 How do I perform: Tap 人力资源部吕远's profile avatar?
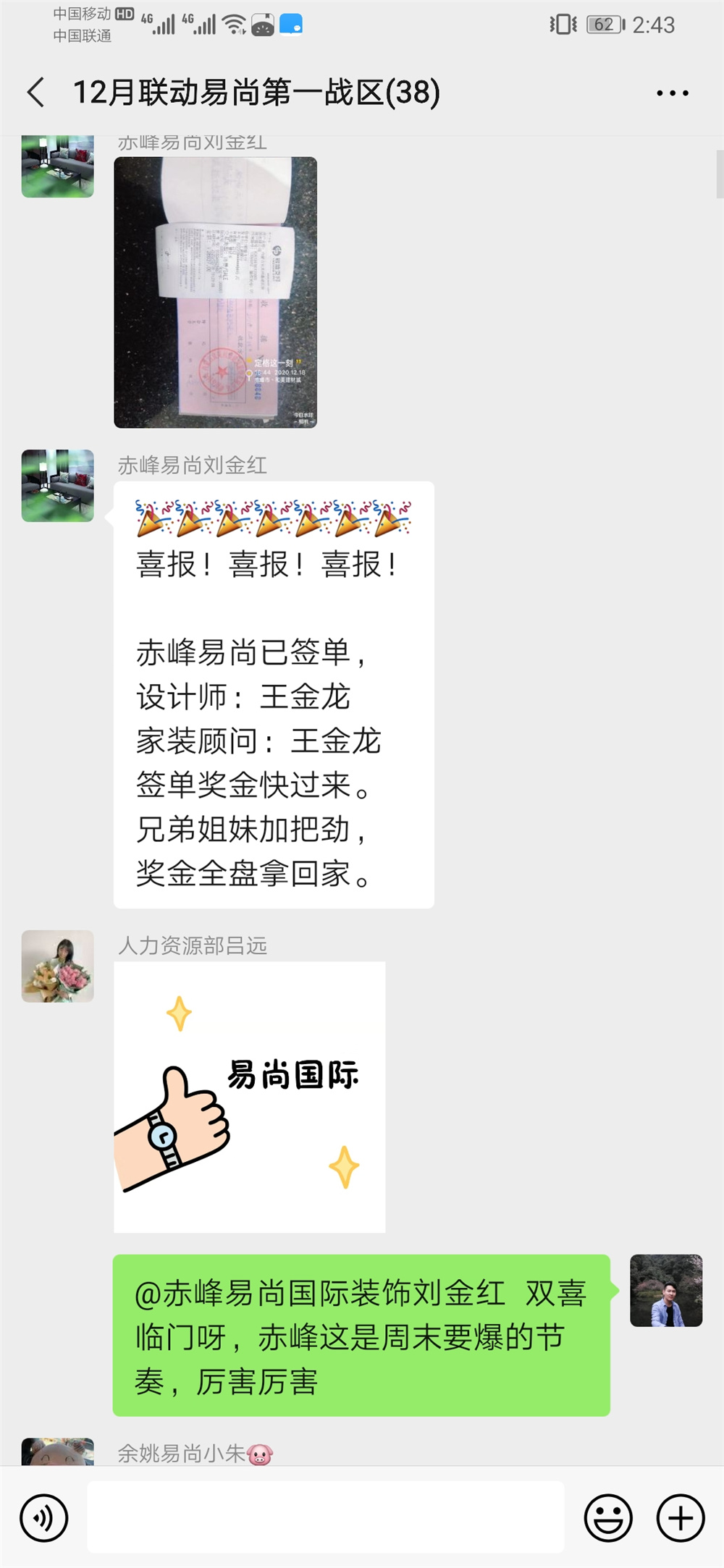point(58,966)
